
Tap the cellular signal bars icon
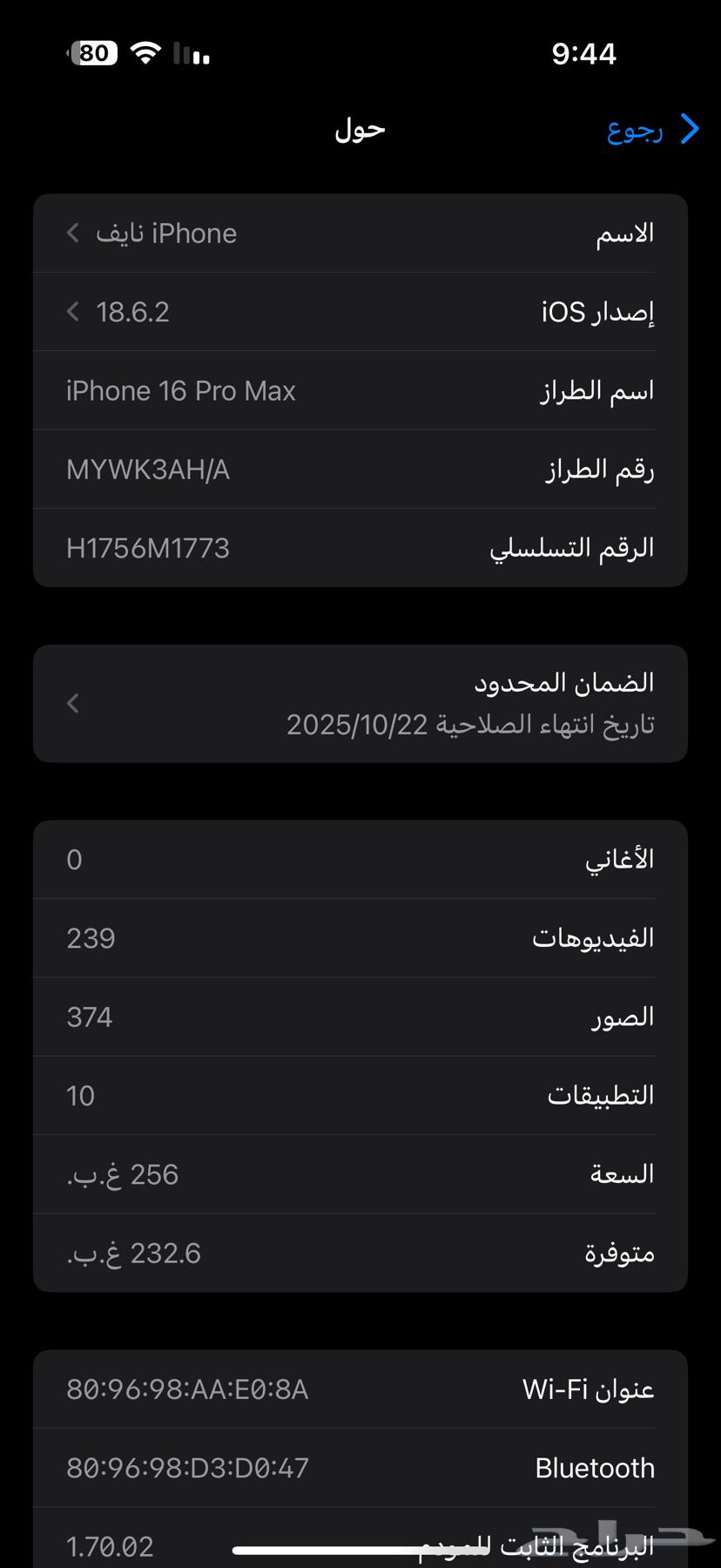[191, 54]
